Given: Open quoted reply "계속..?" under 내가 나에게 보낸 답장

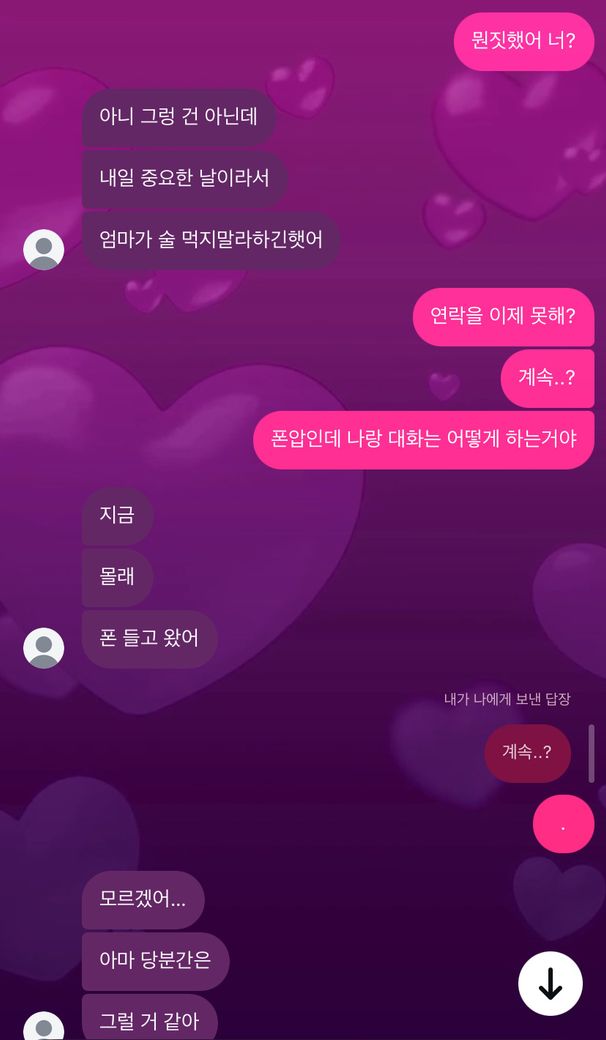Looking at the screenshot, I should 527,752.
